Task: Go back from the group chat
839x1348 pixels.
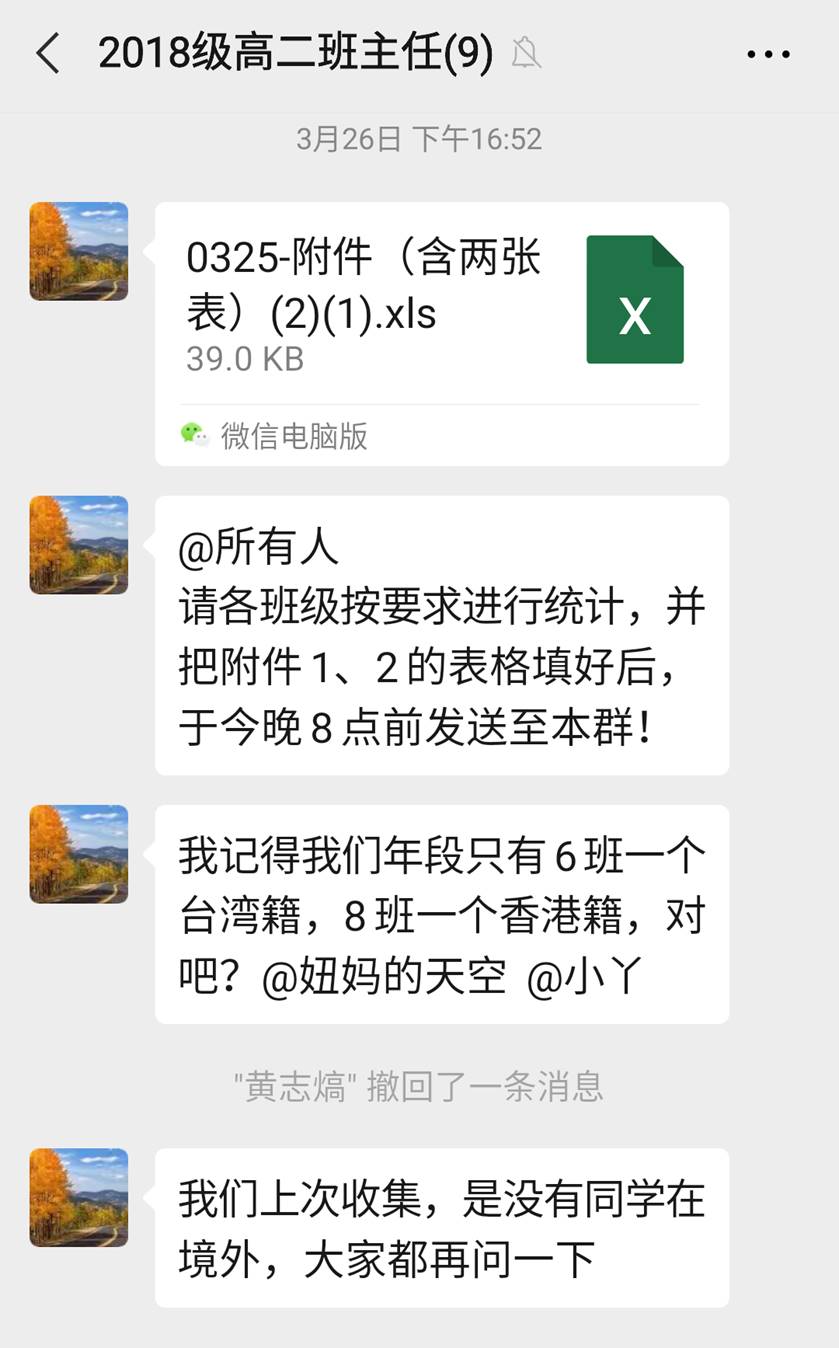Action: pyautogui.click(x=47, y=53)
